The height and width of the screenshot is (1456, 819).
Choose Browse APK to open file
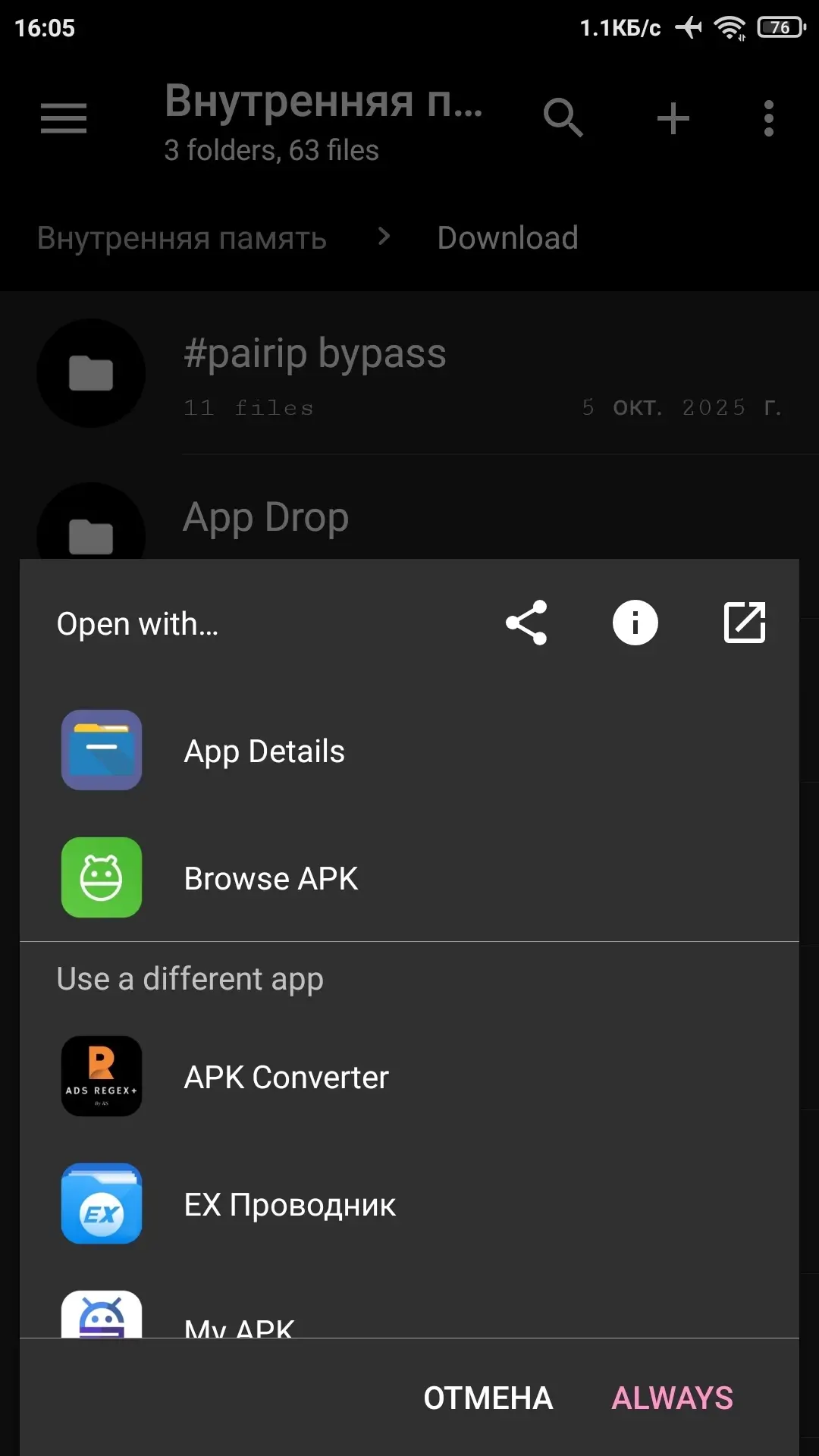click(x=270, y=878)
